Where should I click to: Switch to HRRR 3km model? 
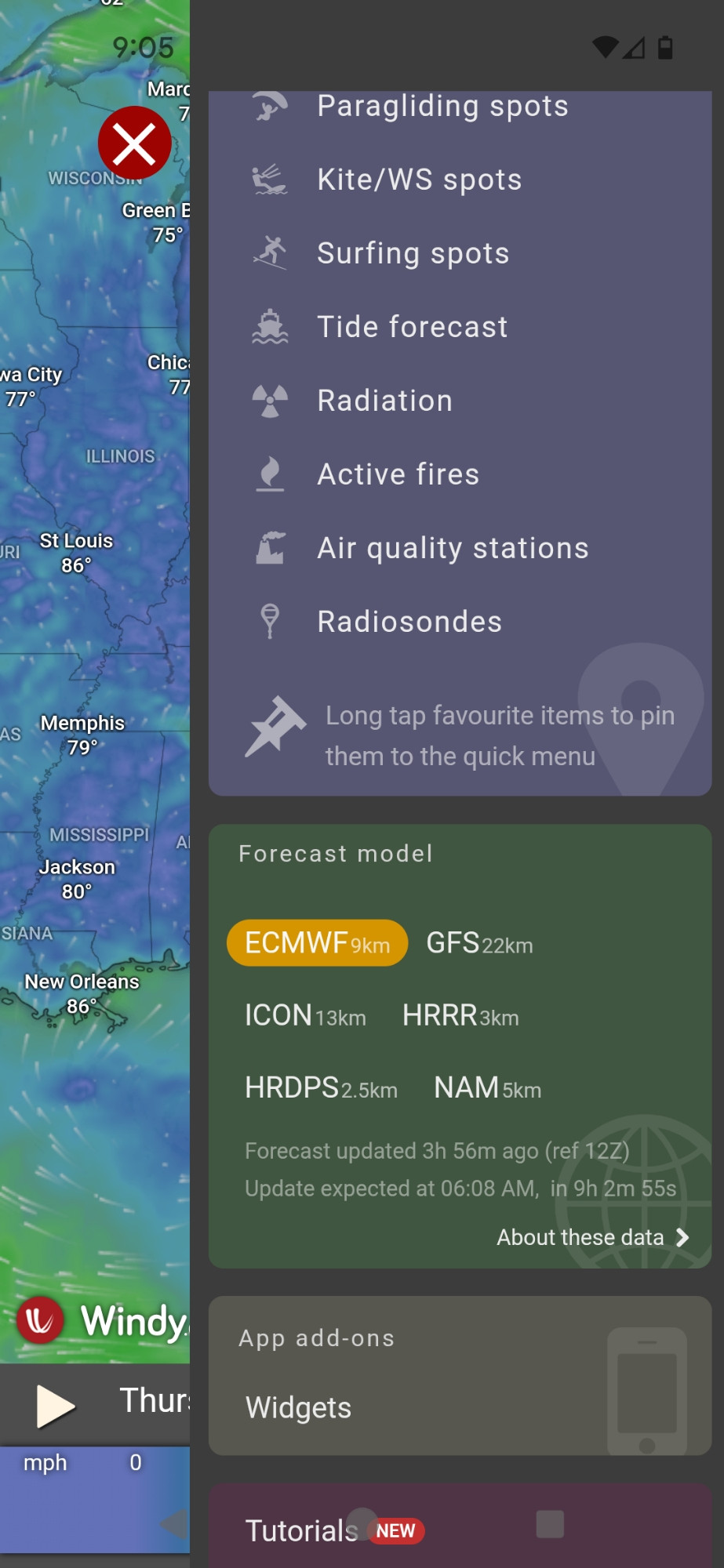(x=460, y=1015)
